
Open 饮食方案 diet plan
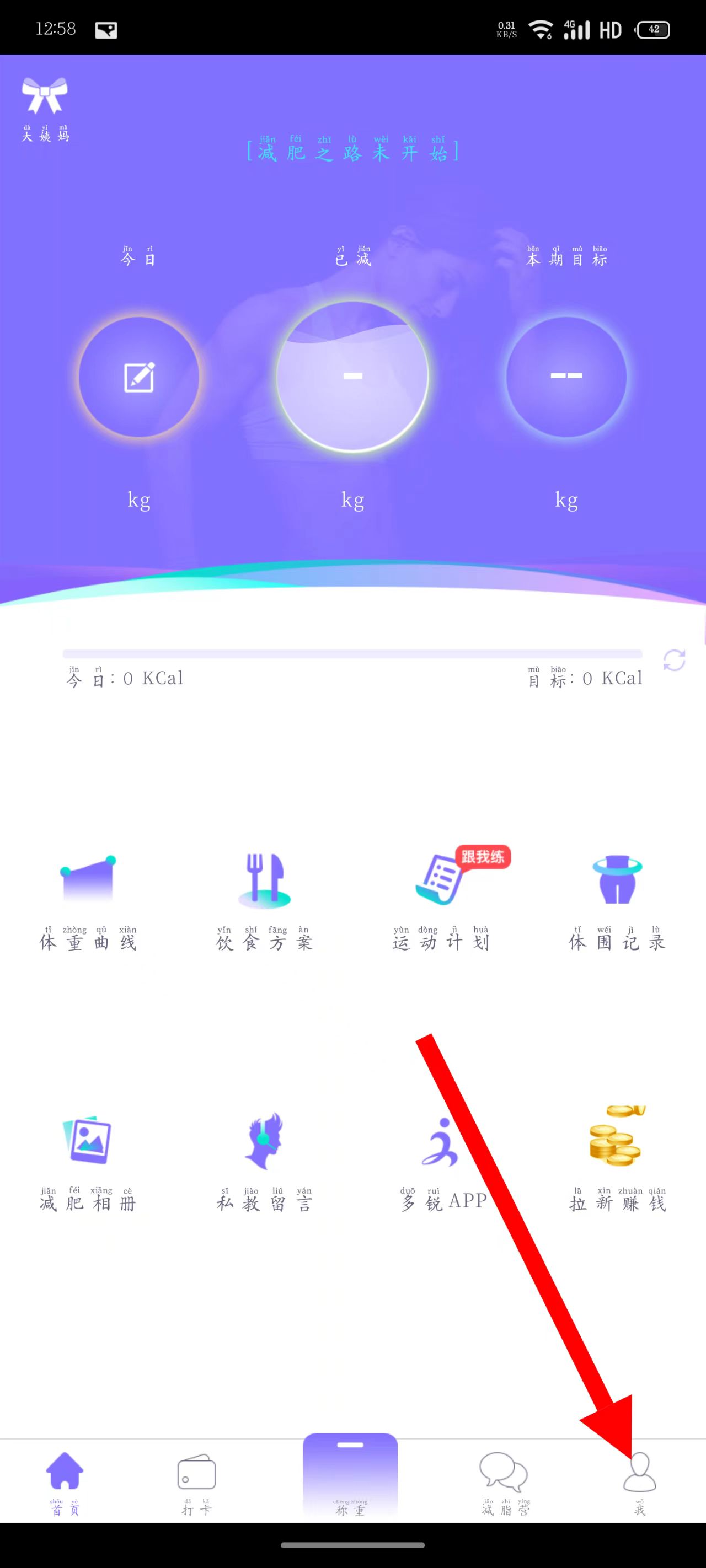tap(264, 901)
